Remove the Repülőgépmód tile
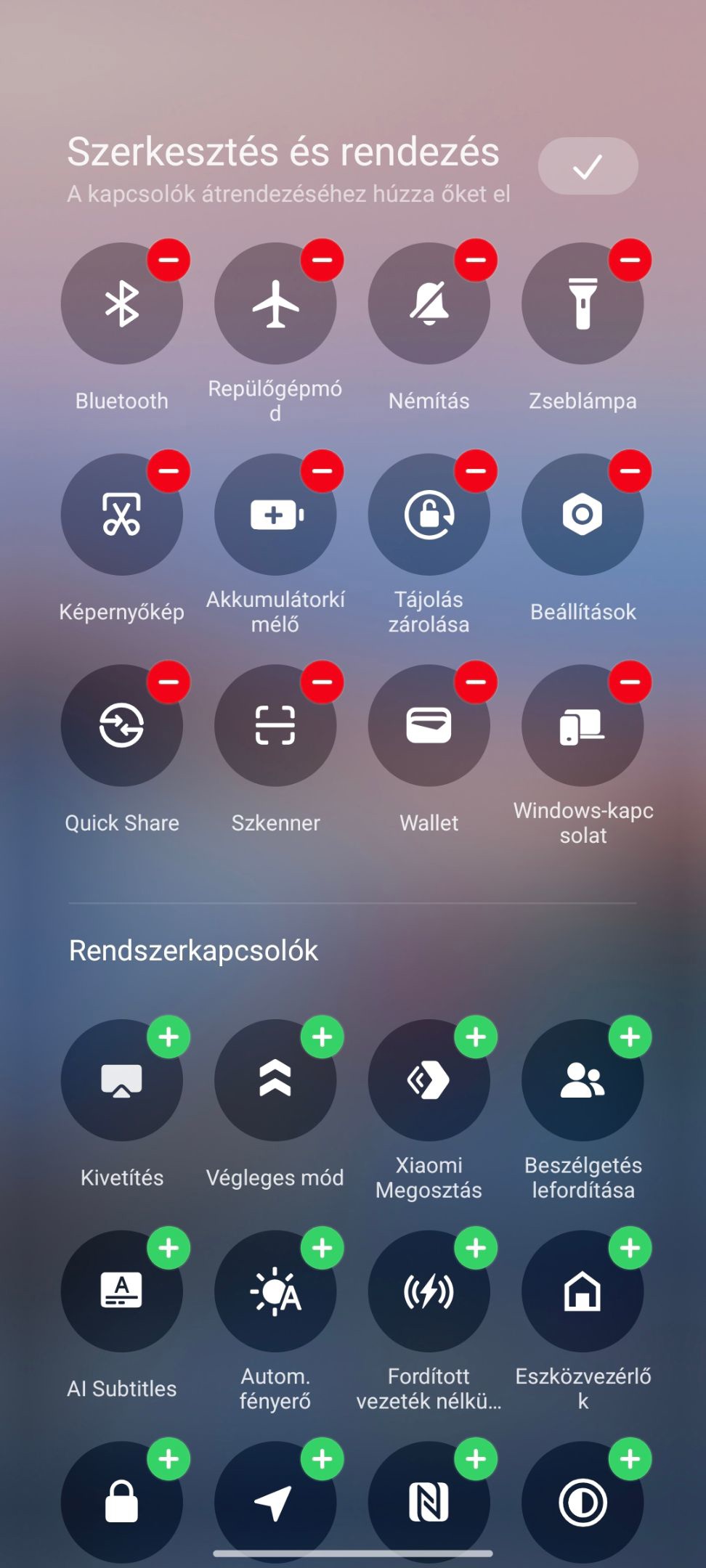The height and width of the screenshot is (1568, 706). tap(322, 260)
